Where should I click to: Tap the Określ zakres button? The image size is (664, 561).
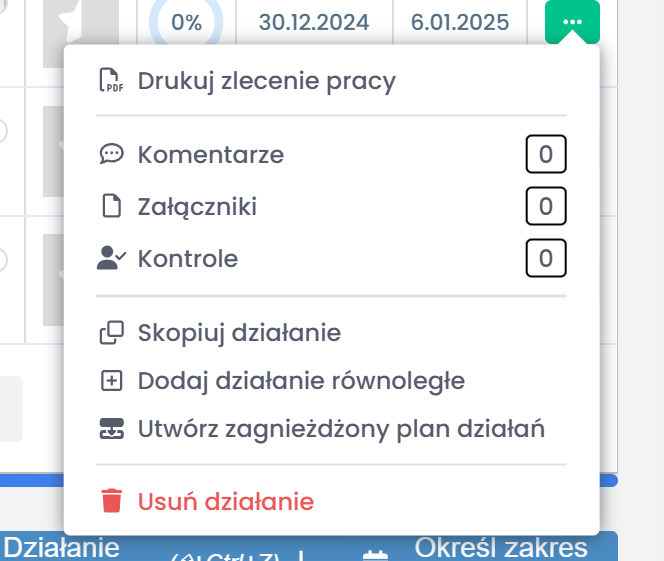coord(500,548)
